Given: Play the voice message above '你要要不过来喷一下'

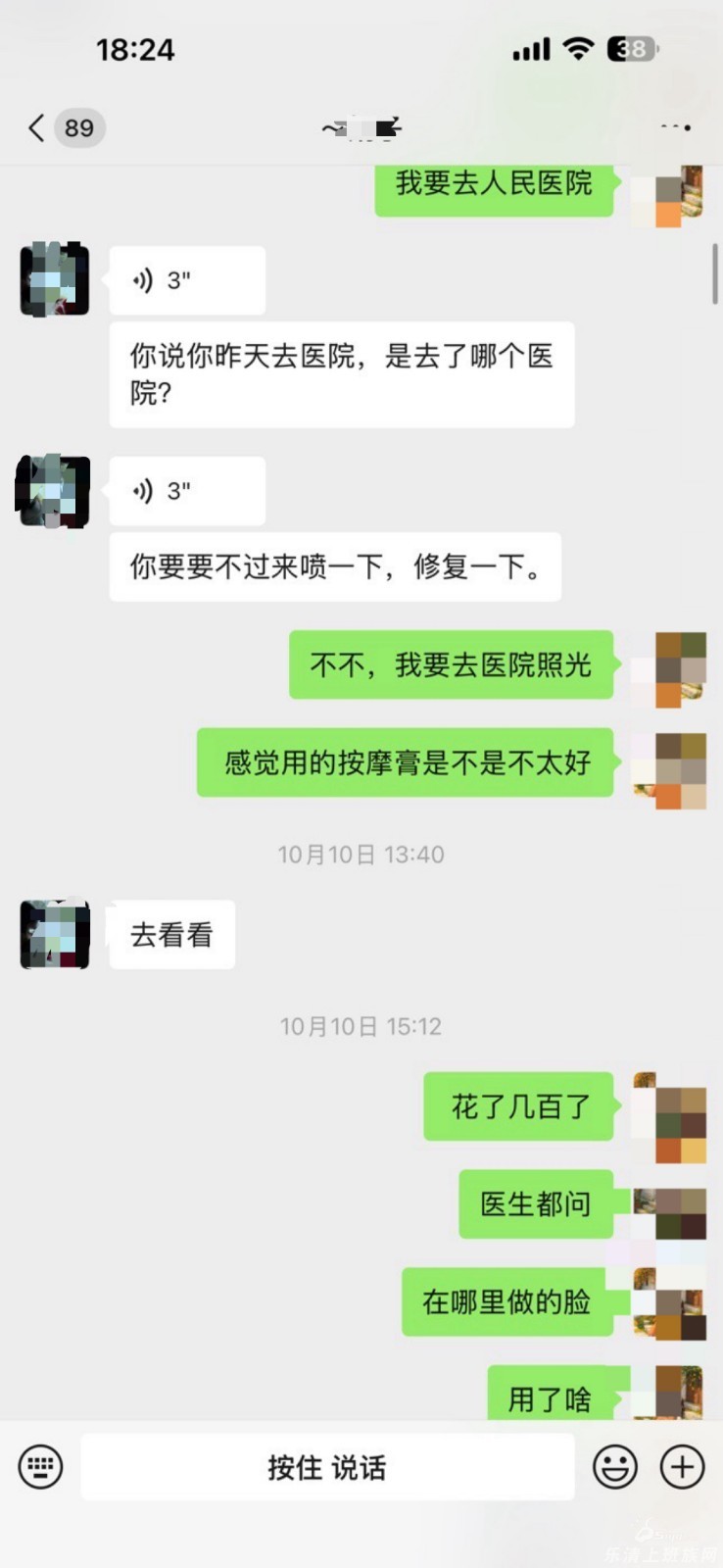Looking at the screenshot, I should pos(186,491).
